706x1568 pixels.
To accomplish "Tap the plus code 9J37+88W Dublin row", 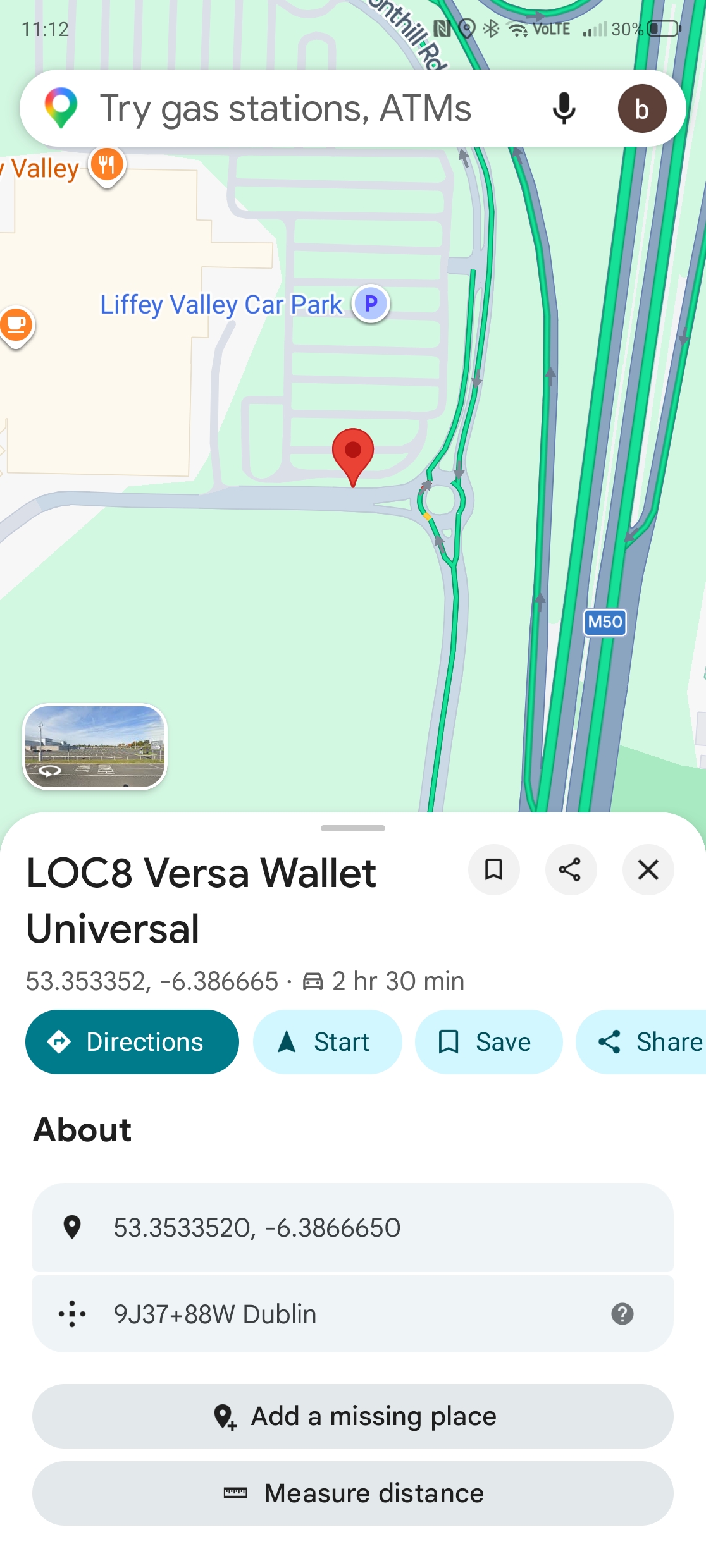I will coord(353,1314).
